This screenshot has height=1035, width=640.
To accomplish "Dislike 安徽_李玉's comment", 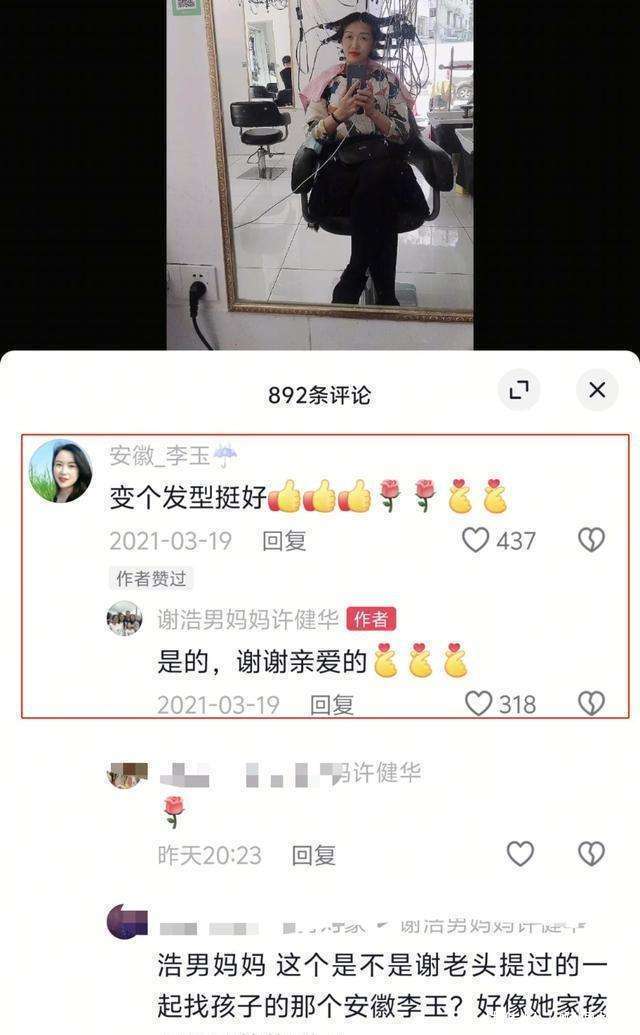I will pos(591,540).
